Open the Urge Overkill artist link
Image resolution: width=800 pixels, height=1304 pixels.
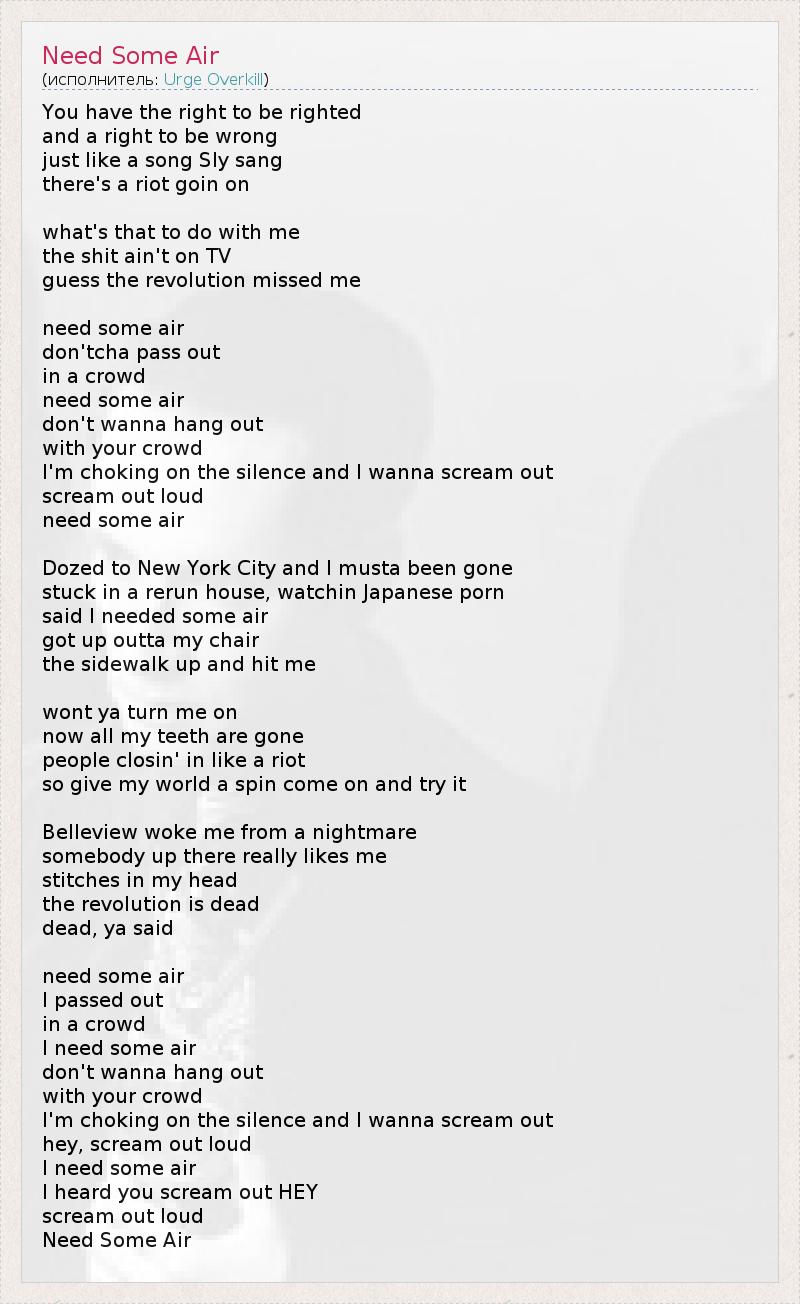point(214,79)
